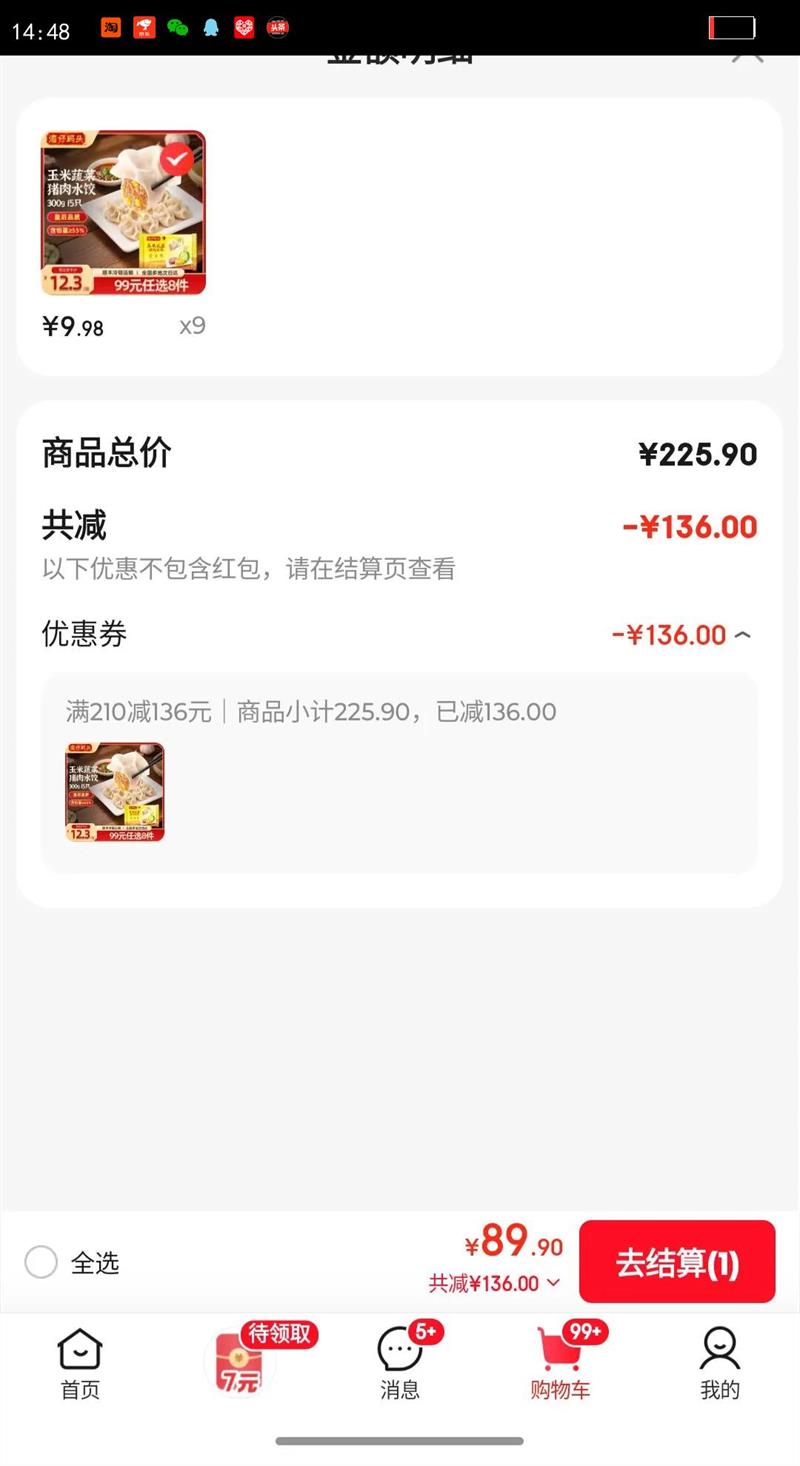Image resolution: width=800 pixels, height=1466 pixels.
Task: Switch to the 购物车 cart tab
Action: coord(560,1364)
